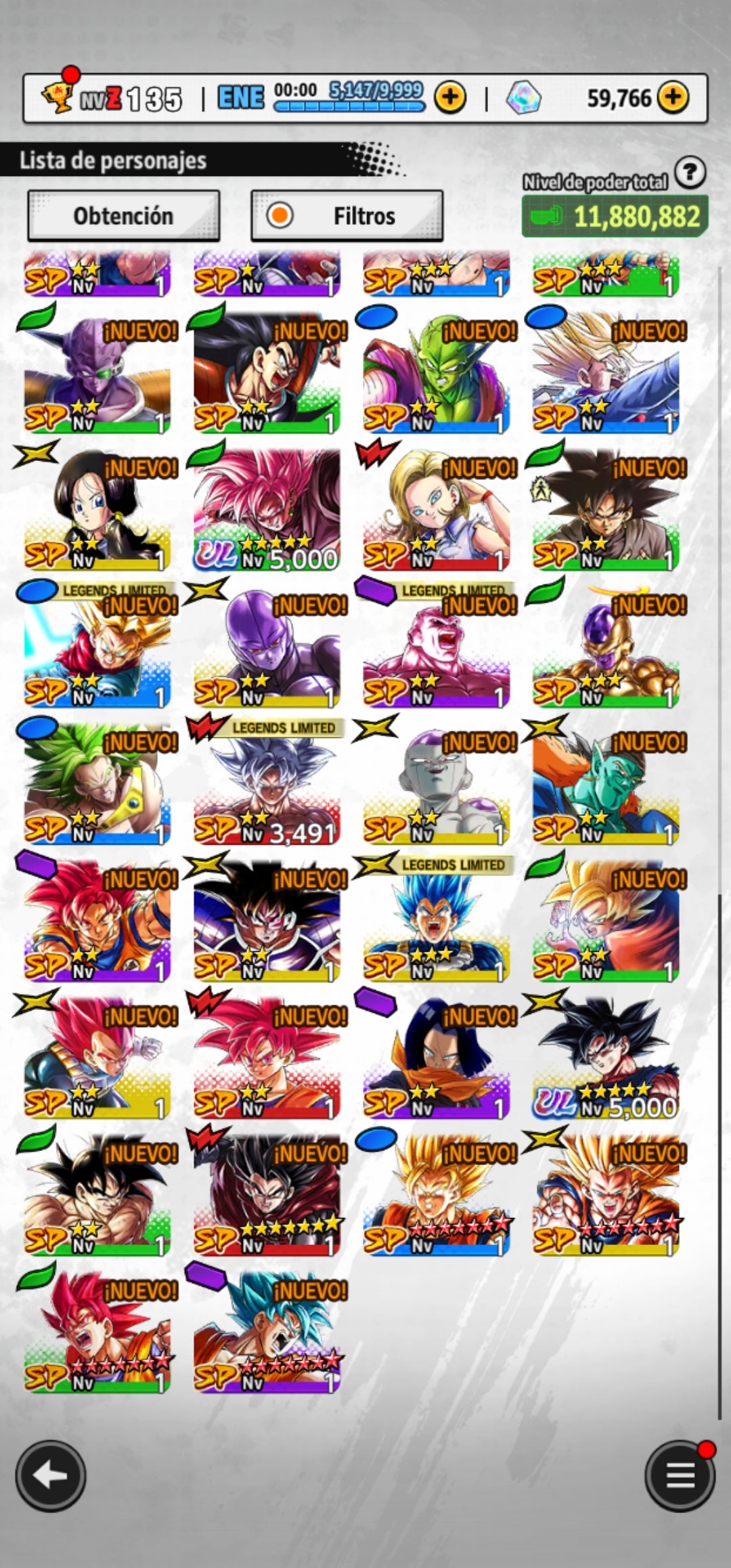This screenshot has width=731, height=1568.
Task: Open the total power level help icon
Action: [x=690, y=173]
